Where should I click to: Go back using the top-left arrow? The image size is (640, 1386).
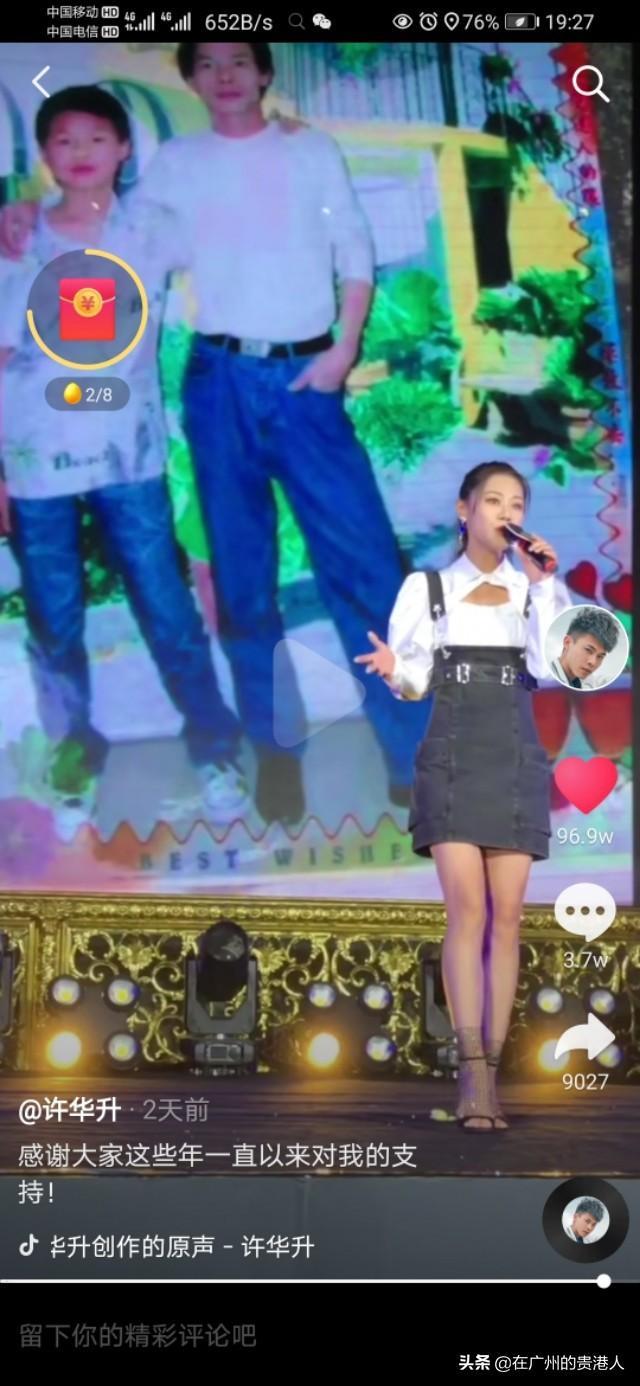[x=41, y=82]
